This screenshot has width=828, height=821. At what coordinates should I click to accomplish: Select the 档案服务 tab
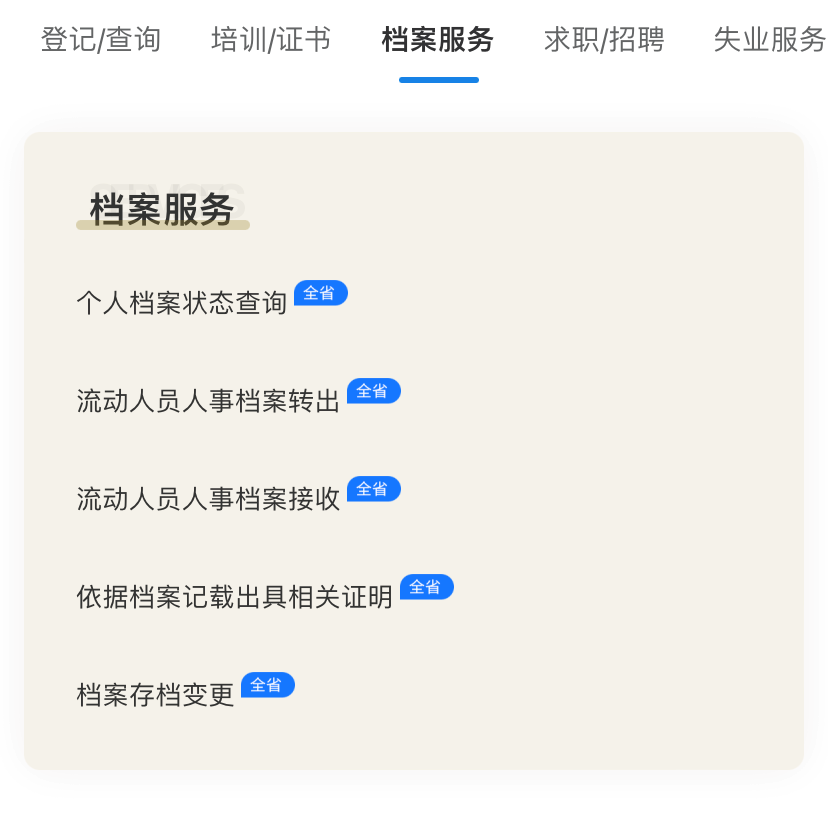pyautogui.click(x=438, y=40)
